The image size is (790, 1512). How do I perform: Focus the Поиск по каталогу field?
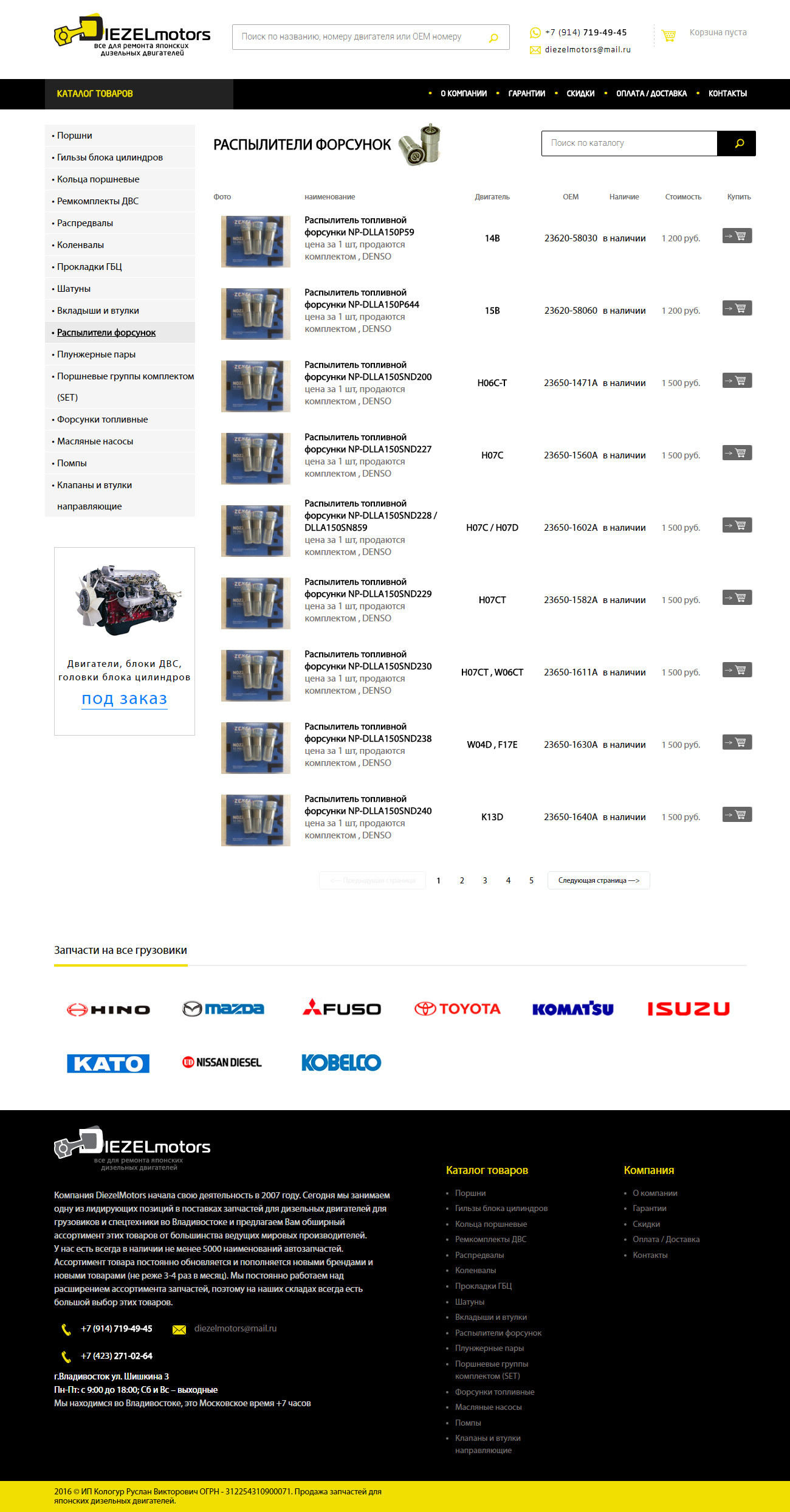[x=629, y=143]
